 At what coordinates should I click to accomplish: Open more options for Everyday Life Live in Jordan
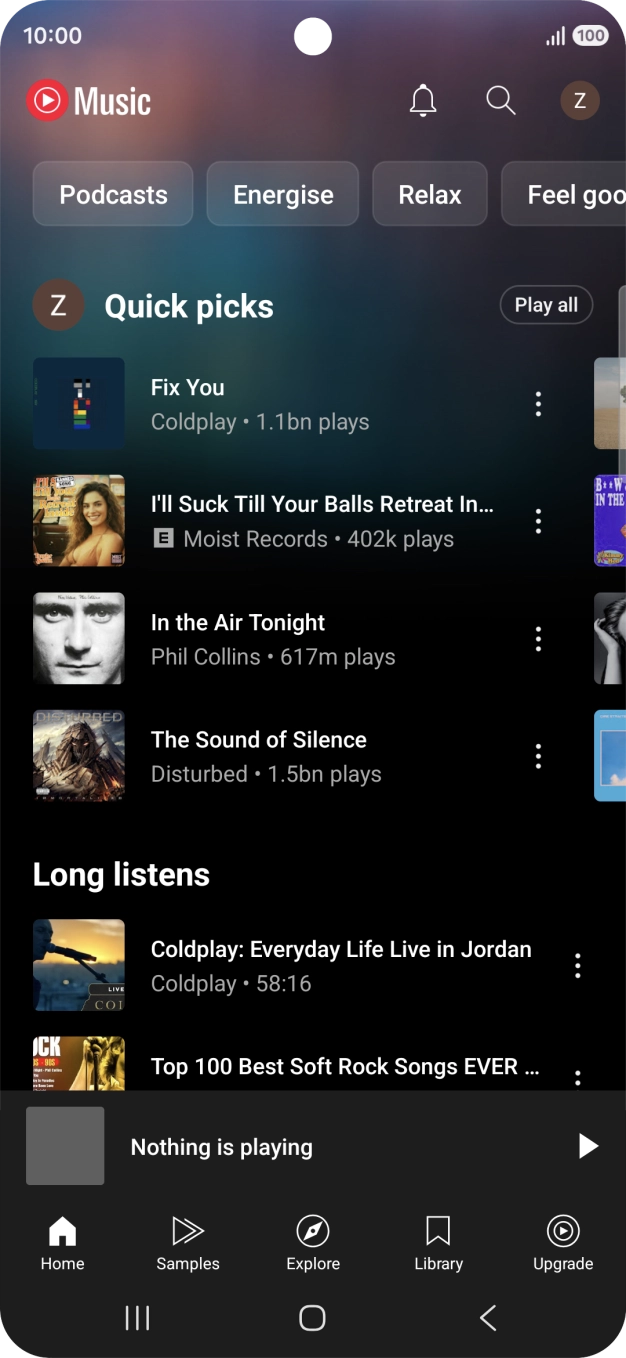point(577,966)
